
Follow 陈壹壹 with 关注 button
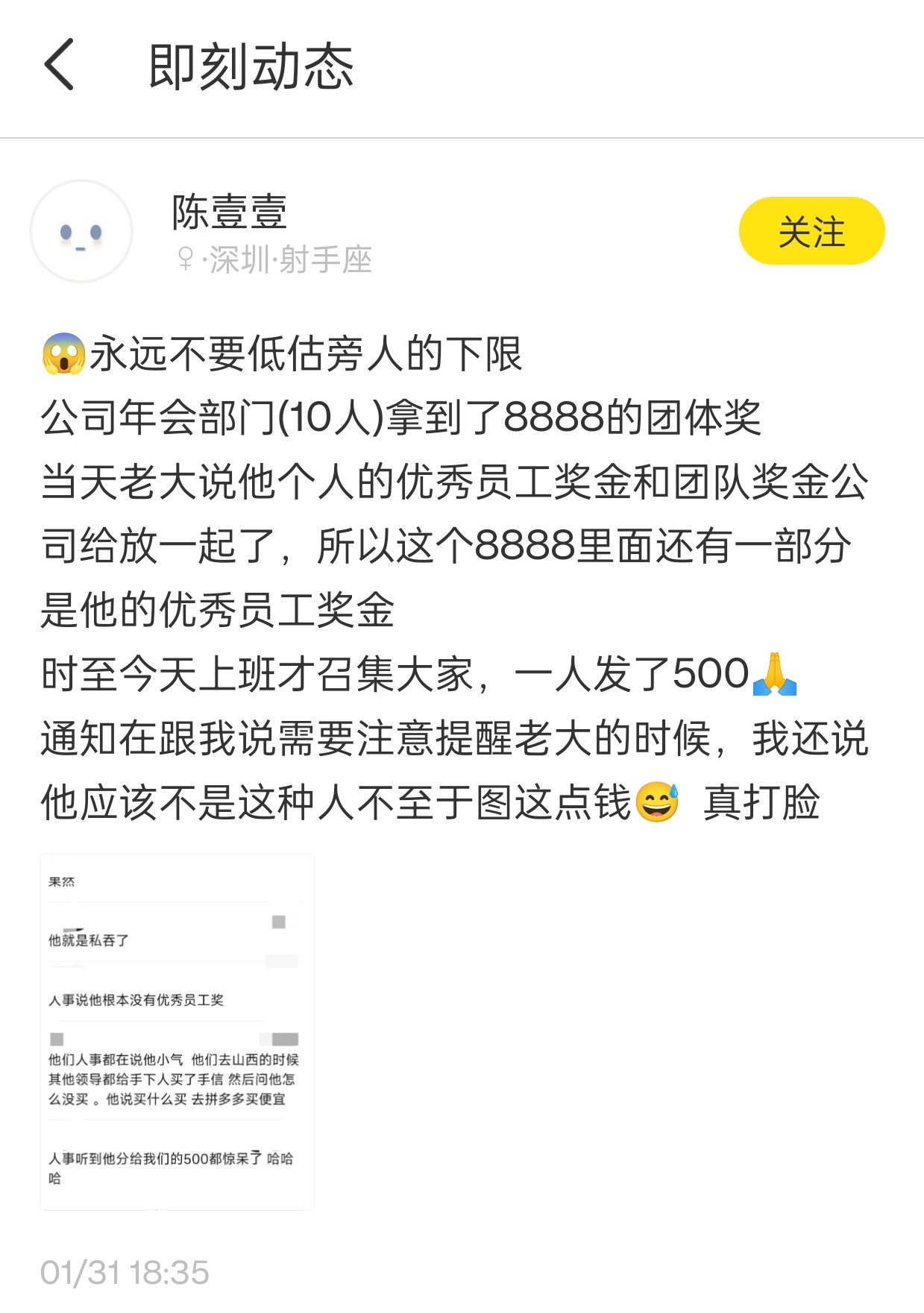pos(811,231)
